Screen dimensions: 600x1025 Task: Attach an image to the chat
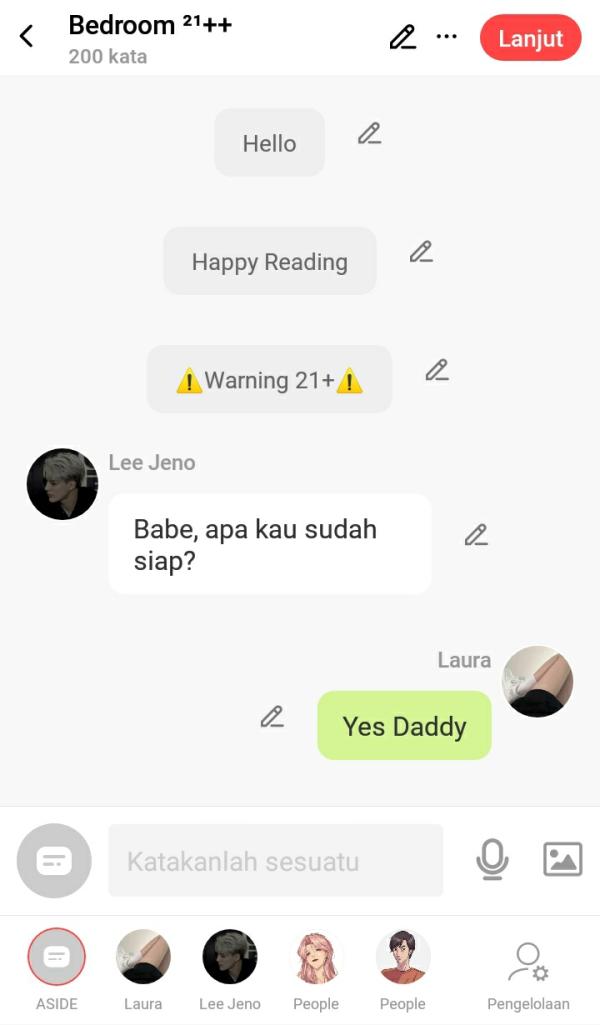pos(562,859)
